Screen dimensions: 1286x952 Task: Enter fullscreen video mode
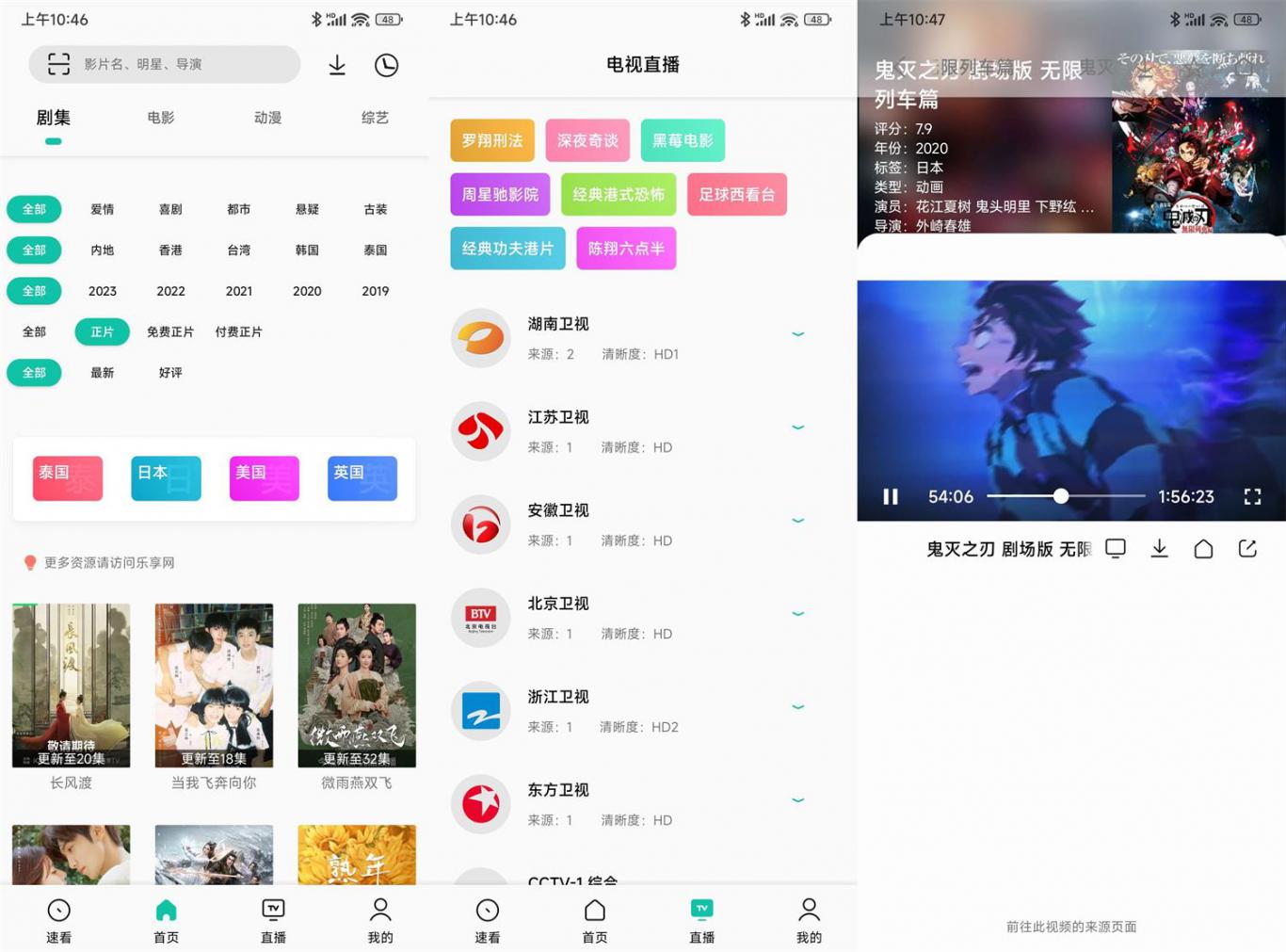(x=1252, y=496)
